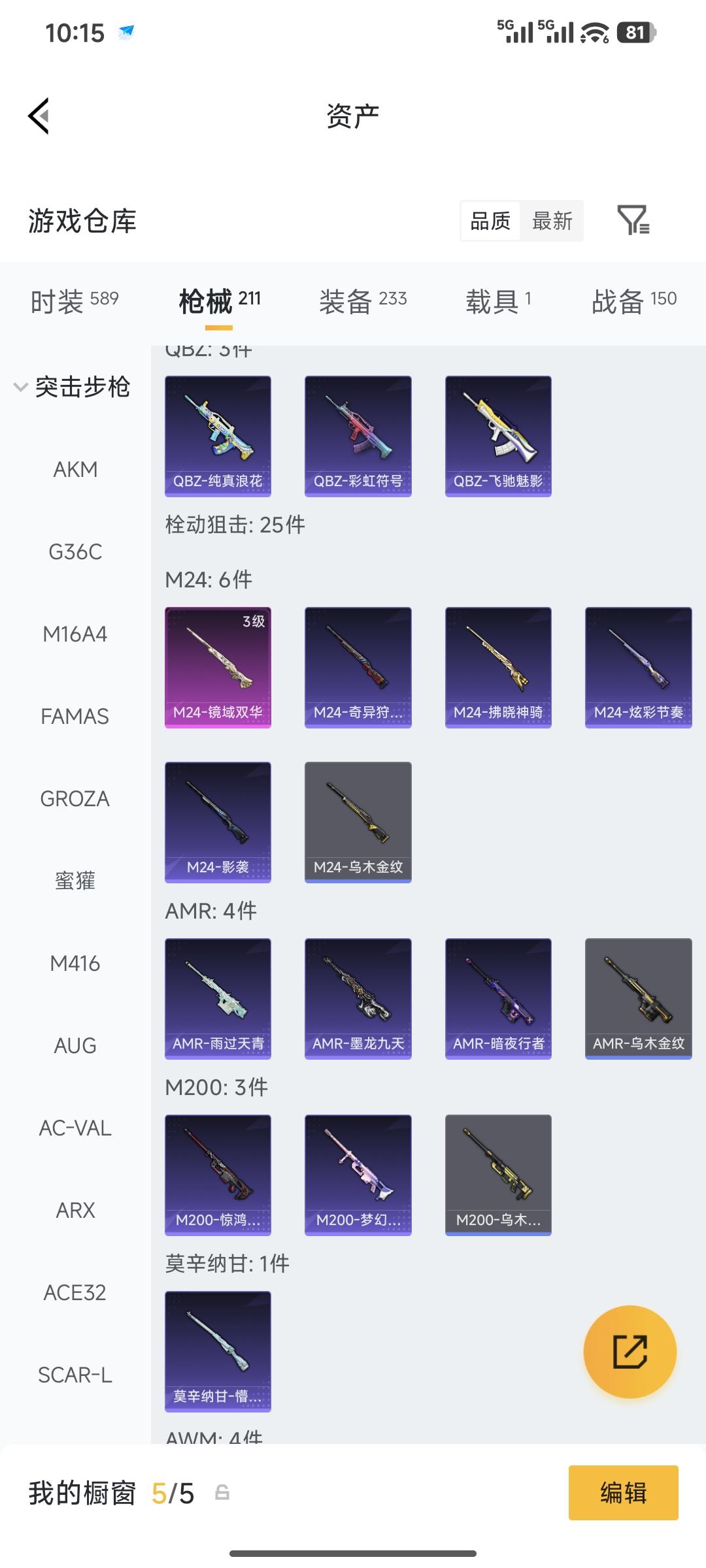
Task: View the M24-乌木金纹 skin
Action: click(x=358, y=822)
